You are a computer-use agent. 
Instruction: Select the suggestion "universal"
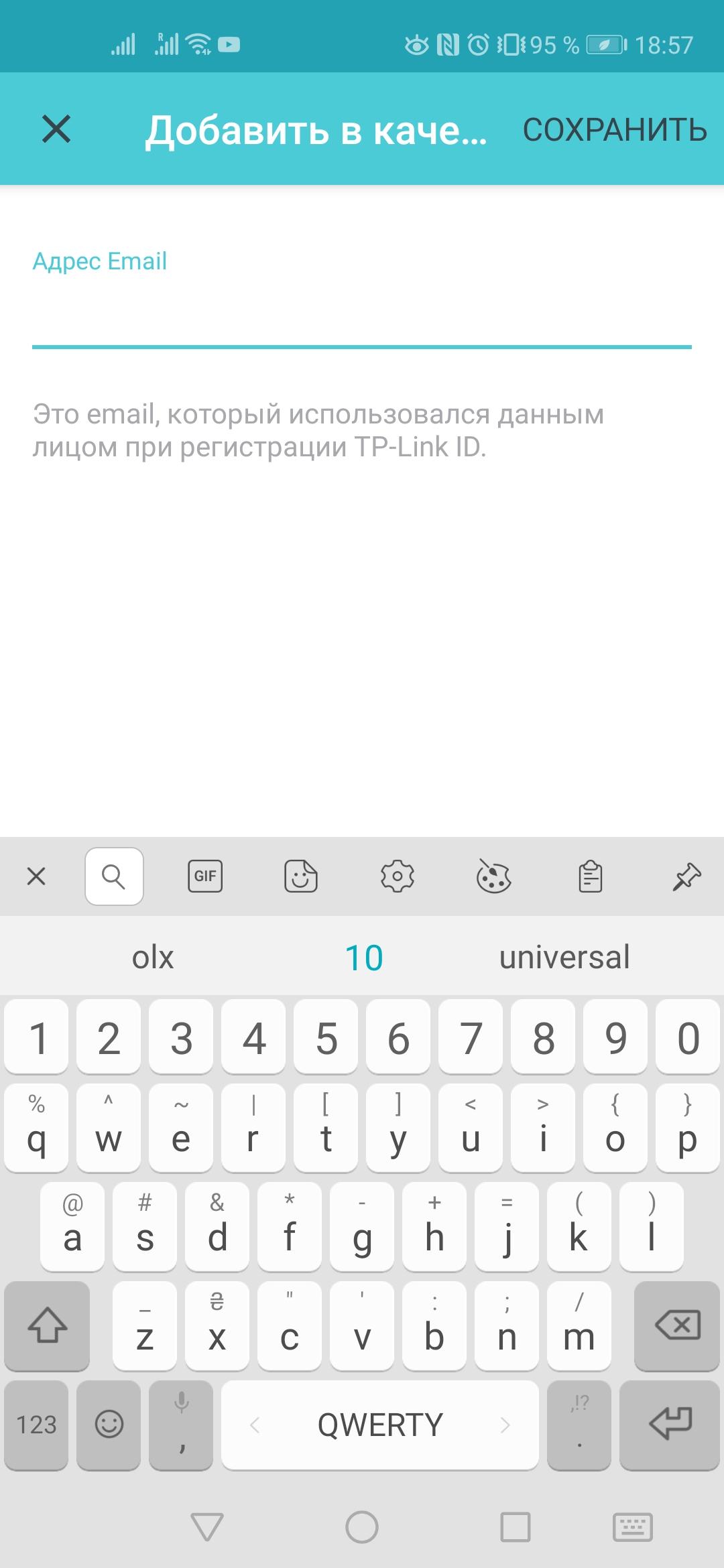564,957
